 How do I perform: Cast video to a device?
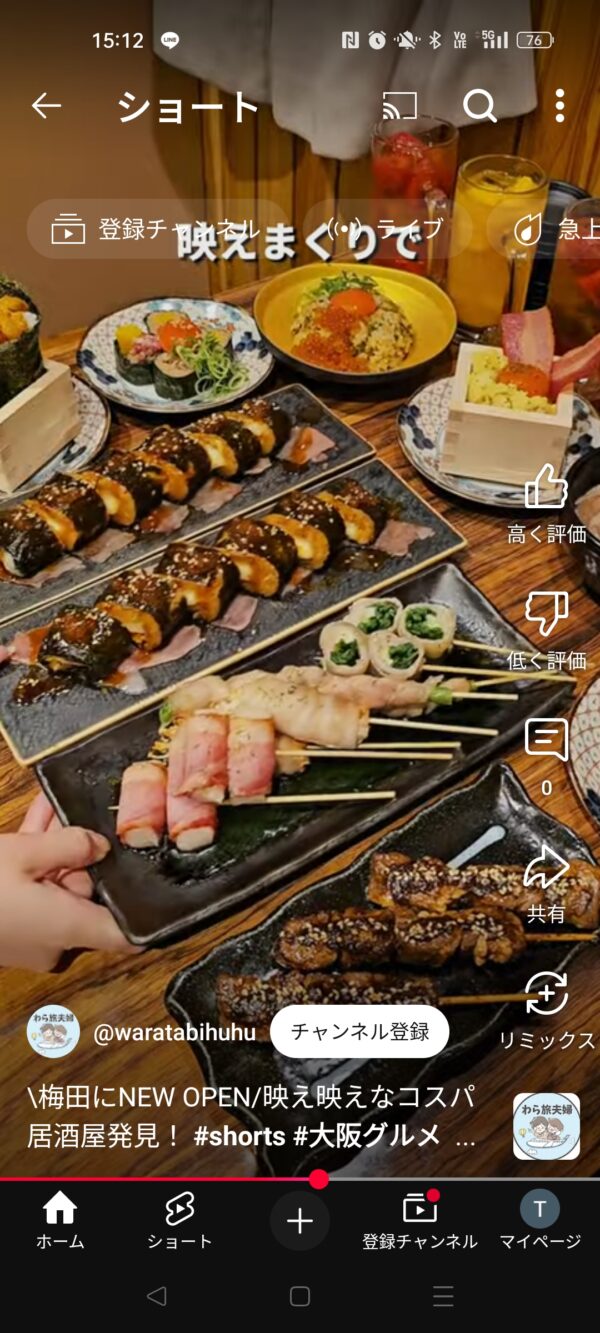[400, 105]
